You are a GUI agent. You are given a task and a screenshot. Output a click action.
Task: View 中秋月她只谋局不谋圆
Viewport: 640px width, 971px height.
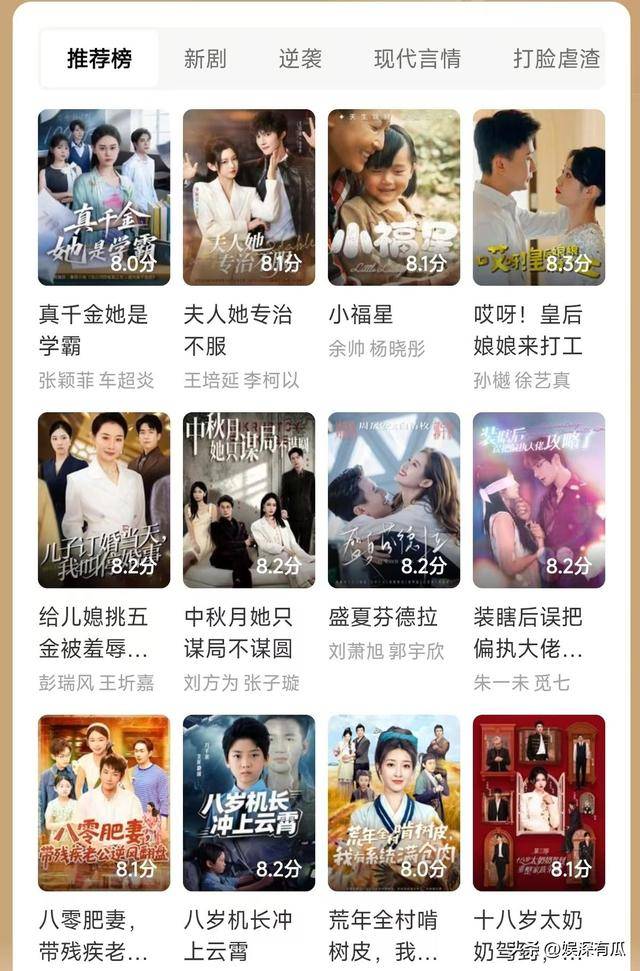pyautogui.click(x=249, y=500)
